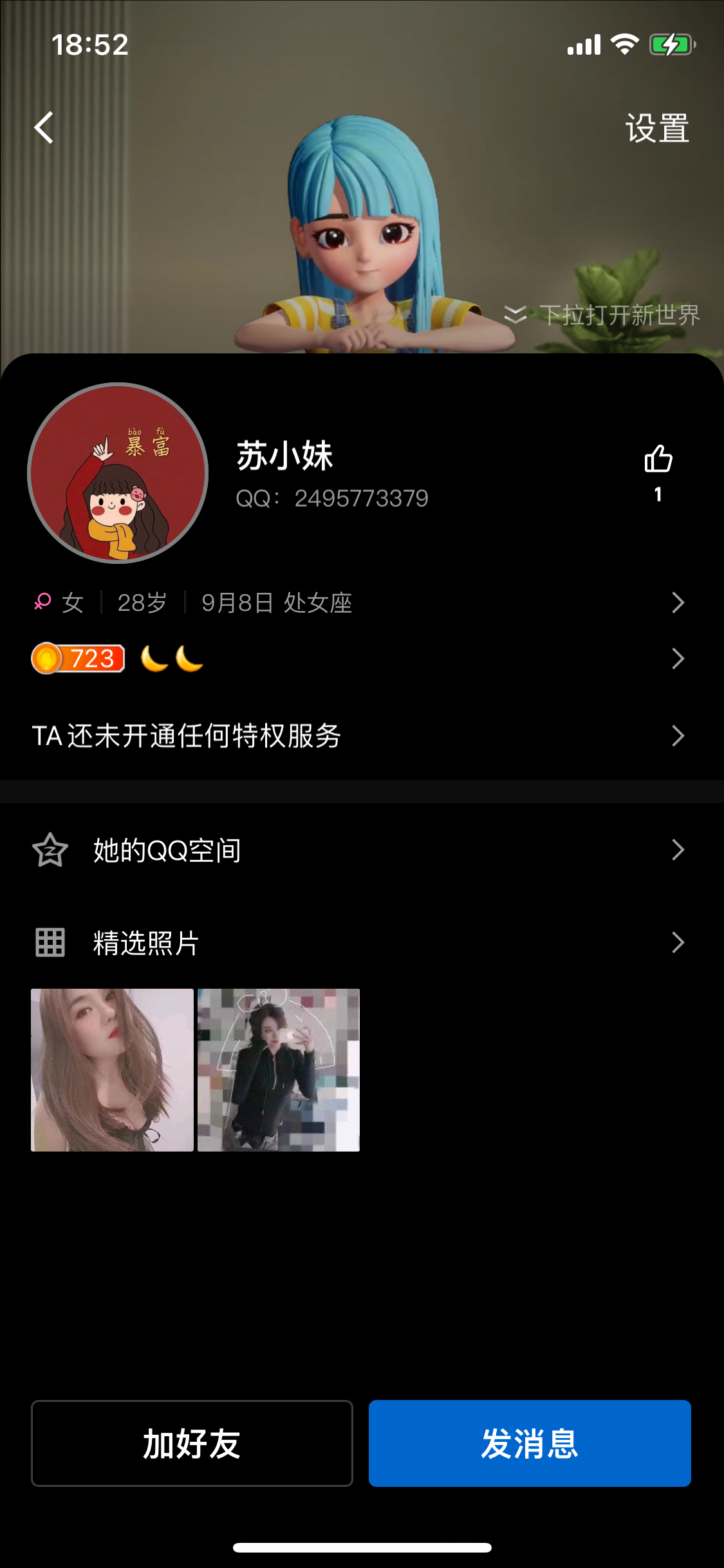The width and height of the screenshot is (724, 1568).
Task: View the round profile avatar of 苏小妹
Action: [118, 473]
